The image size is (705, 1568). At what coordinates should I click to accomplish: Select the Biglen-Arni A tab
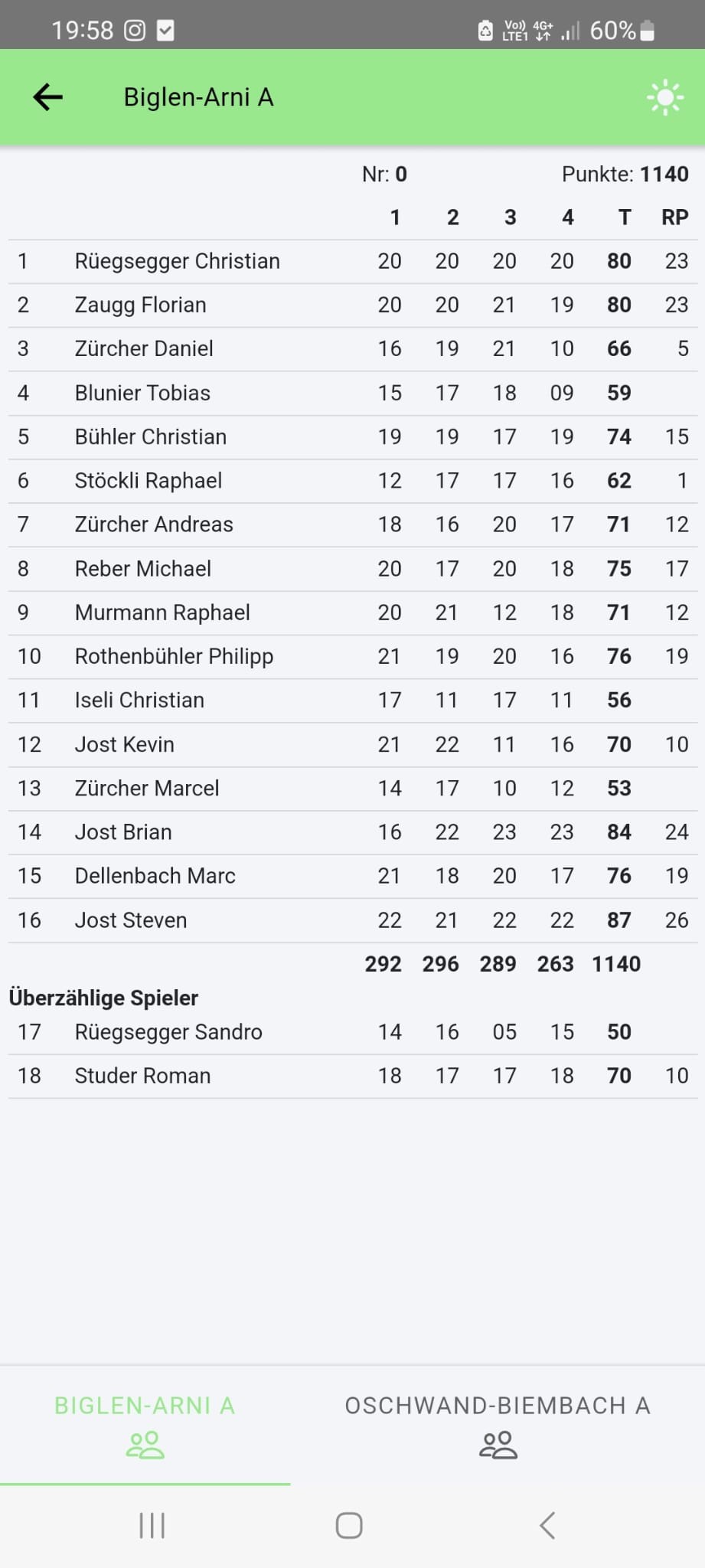[x=145, y=1426]
